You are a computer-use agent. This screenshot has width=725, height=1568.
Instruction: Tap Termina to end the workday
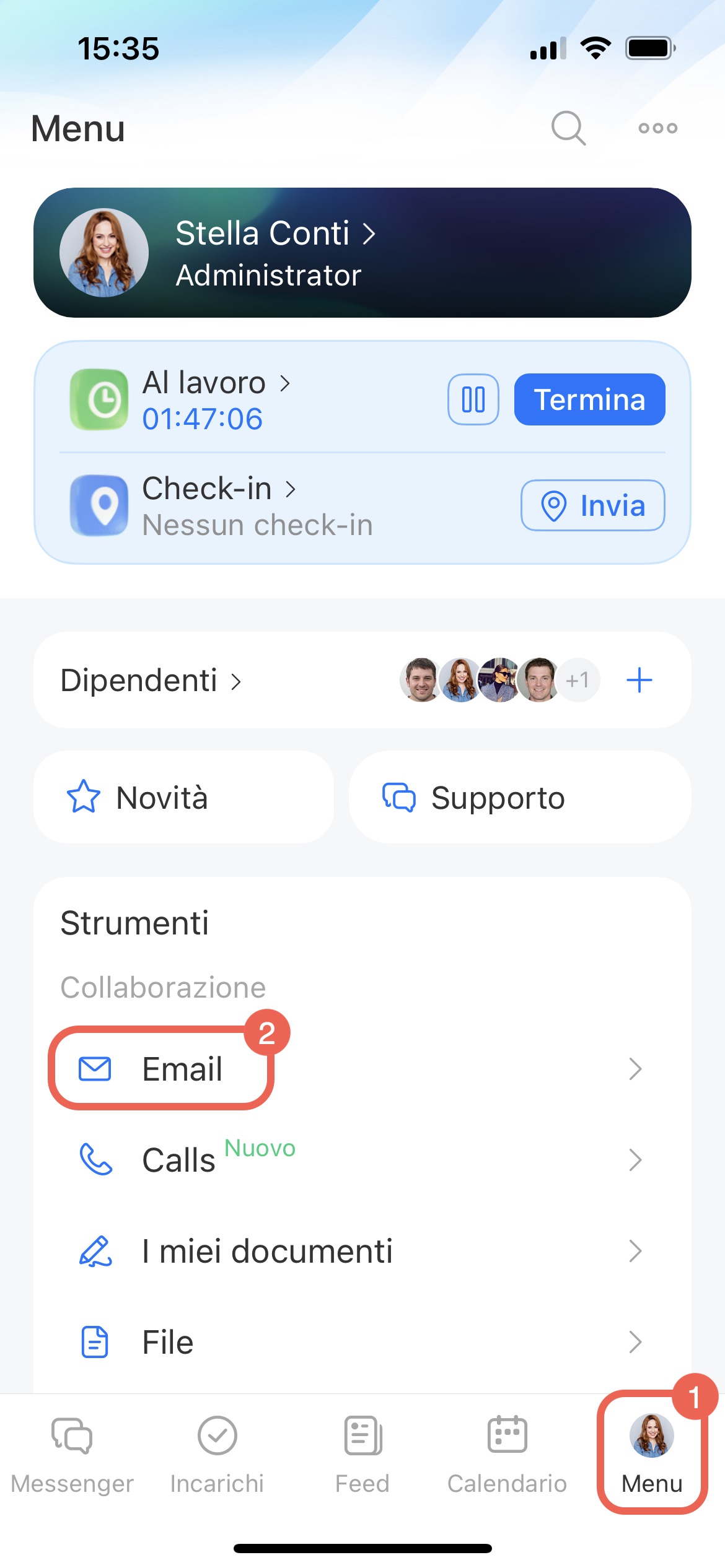[589, 399]
